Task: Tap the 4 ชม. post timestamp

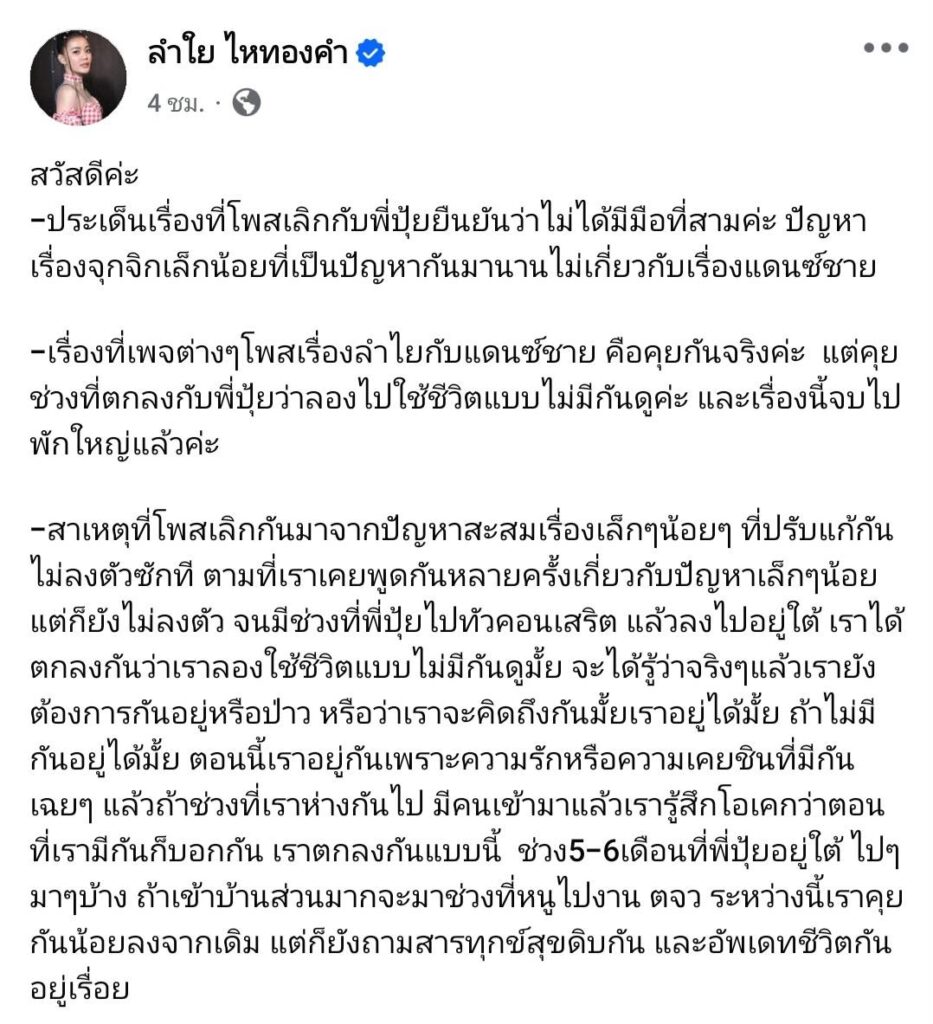Action: pos(174,101)
